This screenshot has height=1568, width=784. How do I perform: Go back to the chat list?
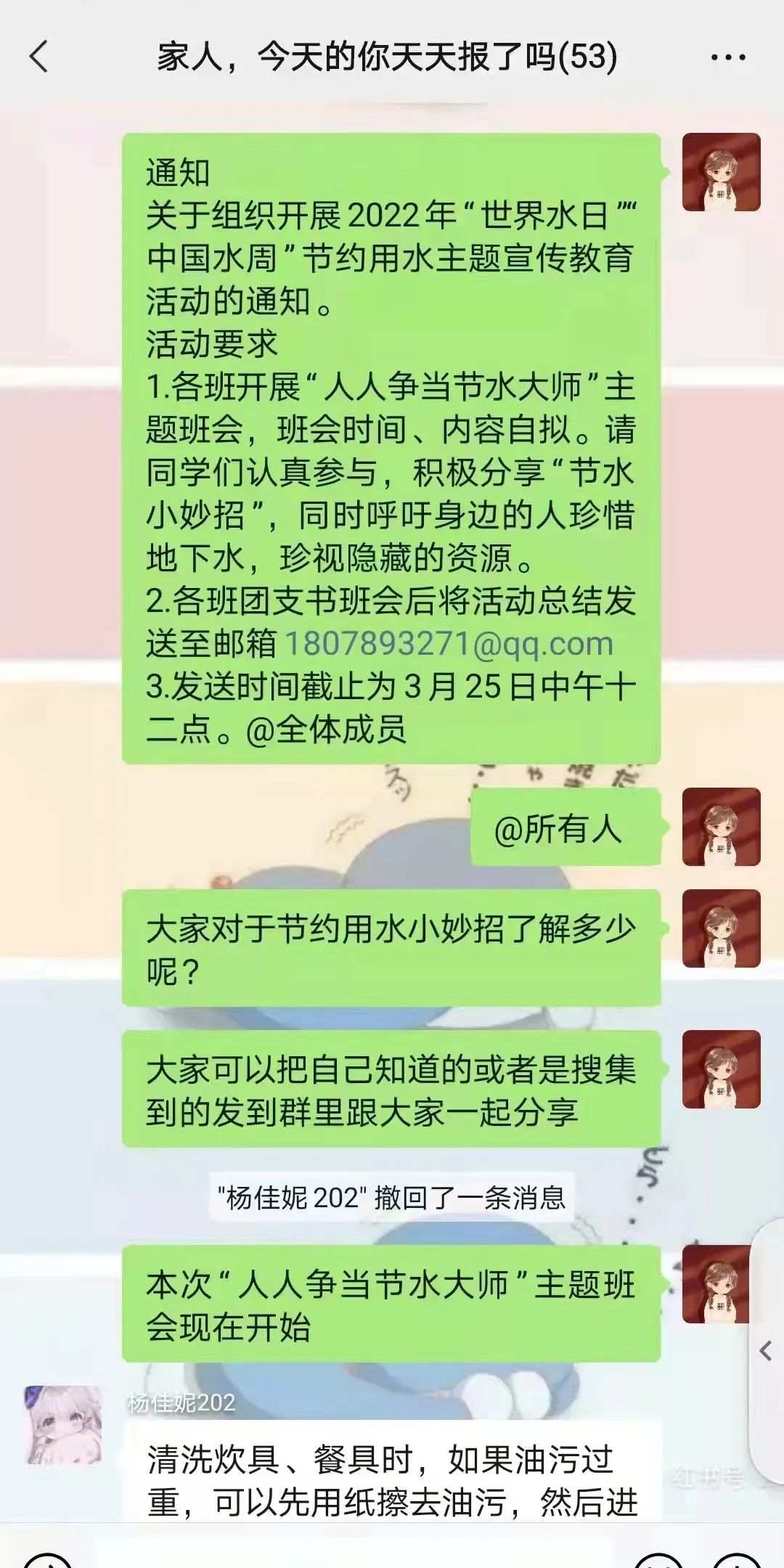(39, 57)
